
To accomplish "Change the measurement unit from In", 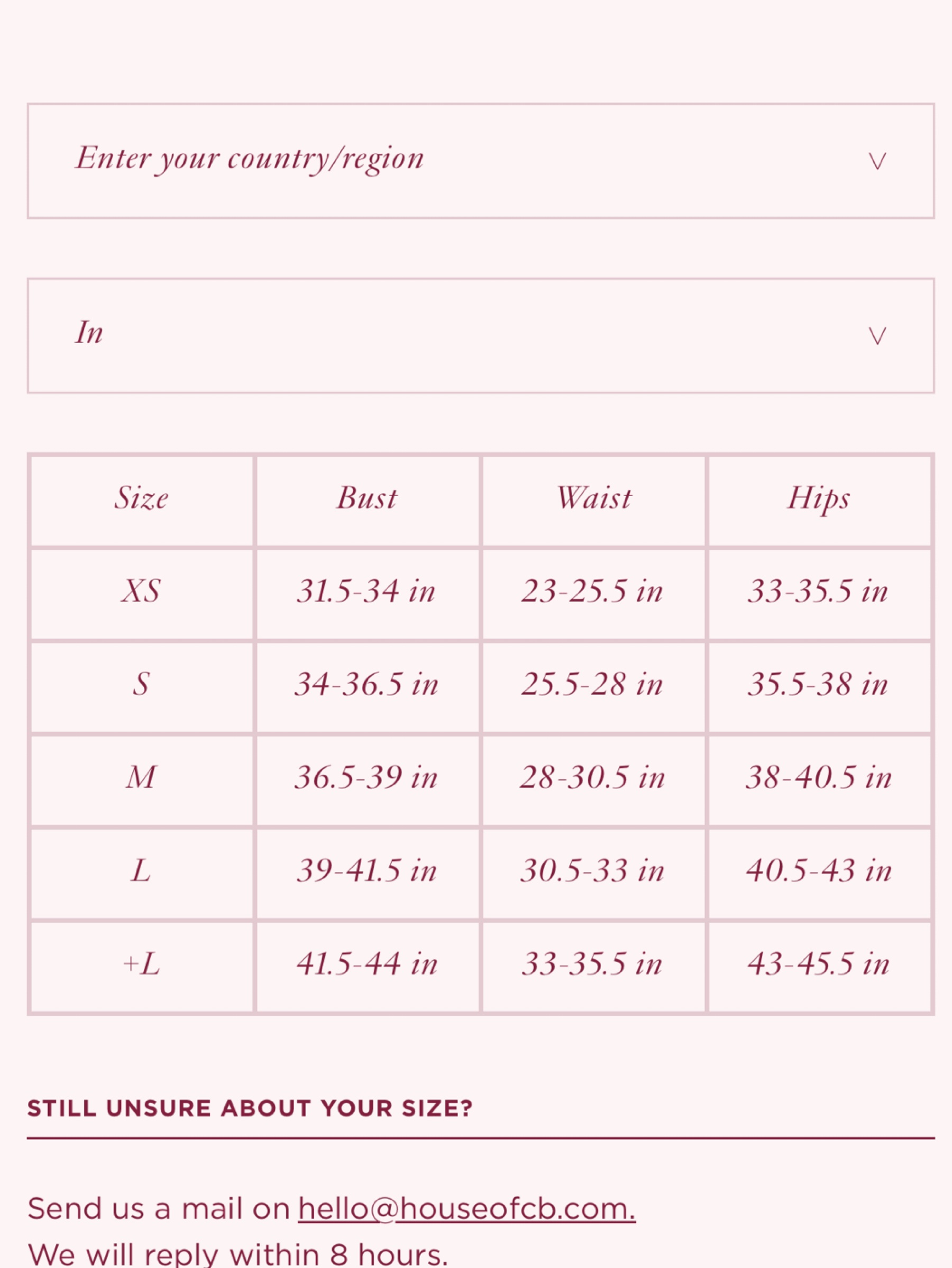I will pyautogui.click(x=481, y=336).
